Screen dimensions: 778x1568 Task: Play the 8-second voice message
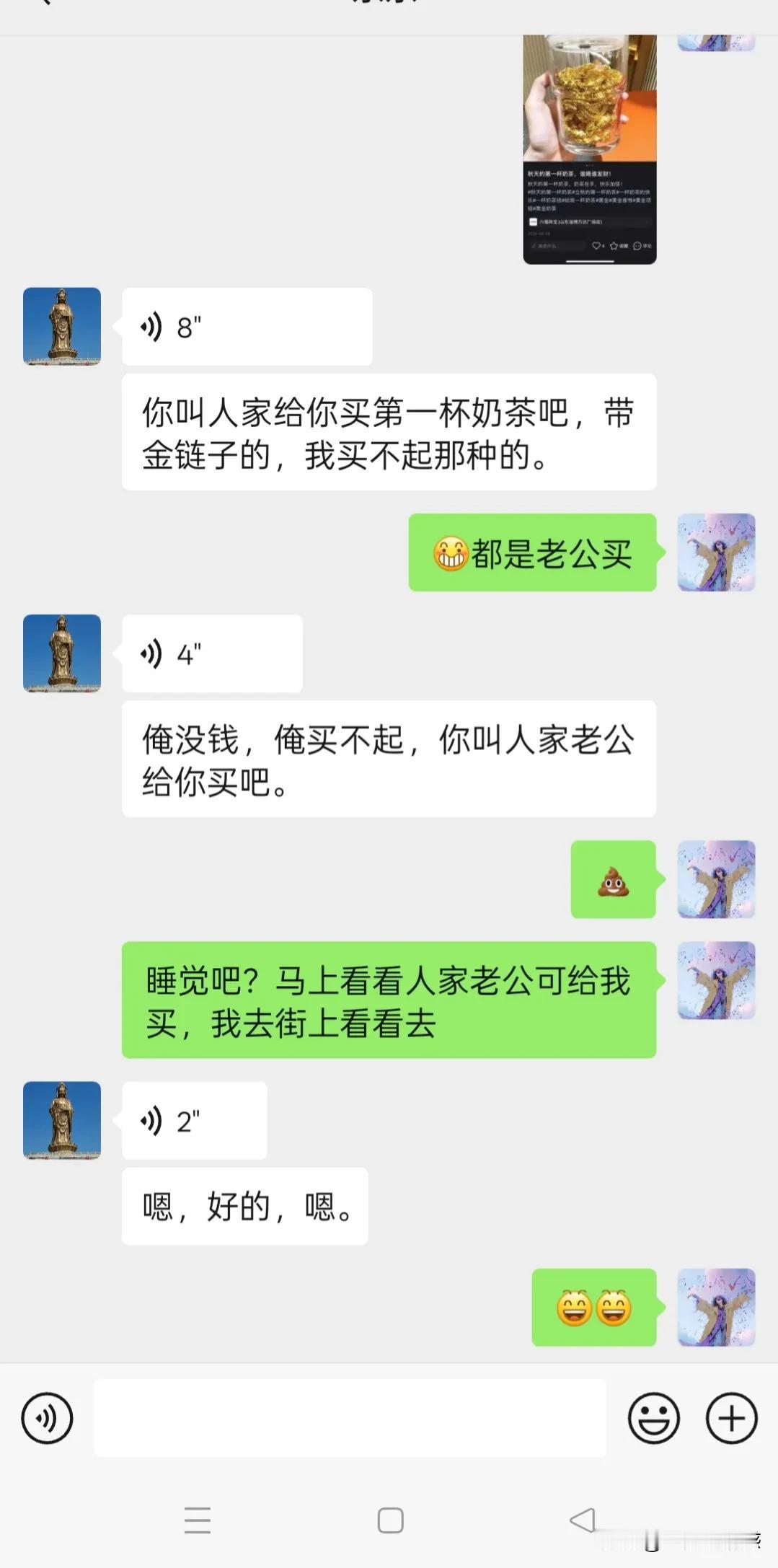(x=247, y=326)
